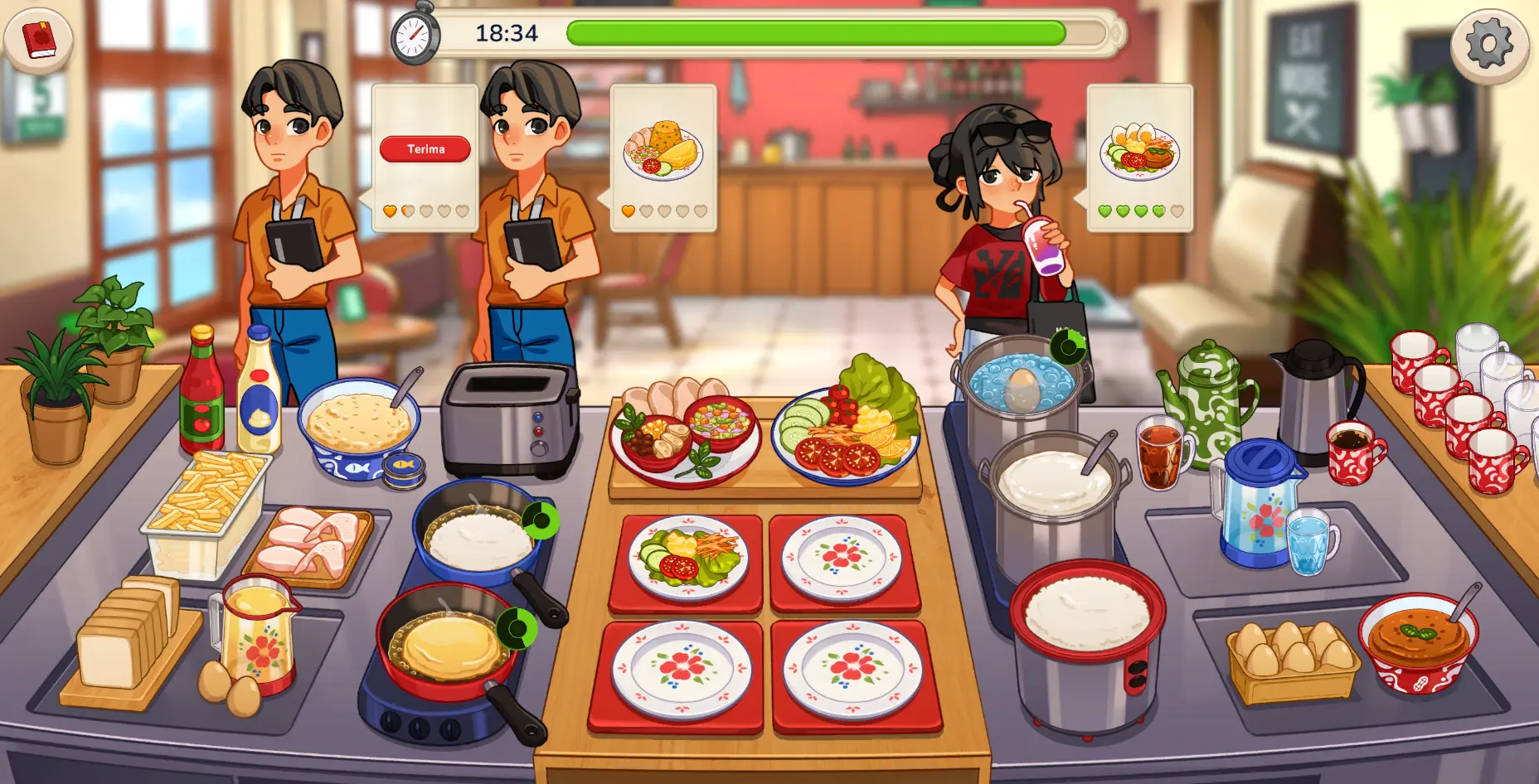Collect the boiled egg from the pot
This screenshot has width=1539, height=784.
pyautogui.click(x=1022, y=389)
